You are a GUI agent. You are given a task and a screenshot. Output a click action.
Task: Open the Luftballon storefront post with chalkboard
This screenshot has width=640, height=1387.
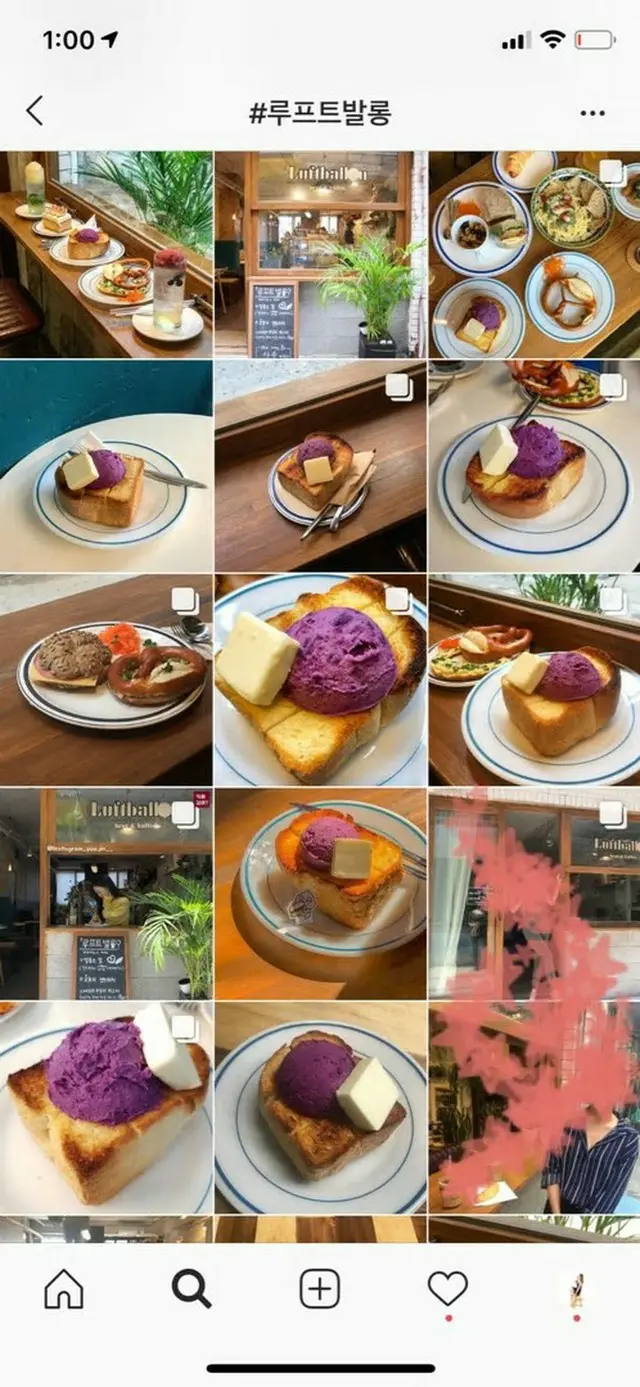[x=320, y=254]
